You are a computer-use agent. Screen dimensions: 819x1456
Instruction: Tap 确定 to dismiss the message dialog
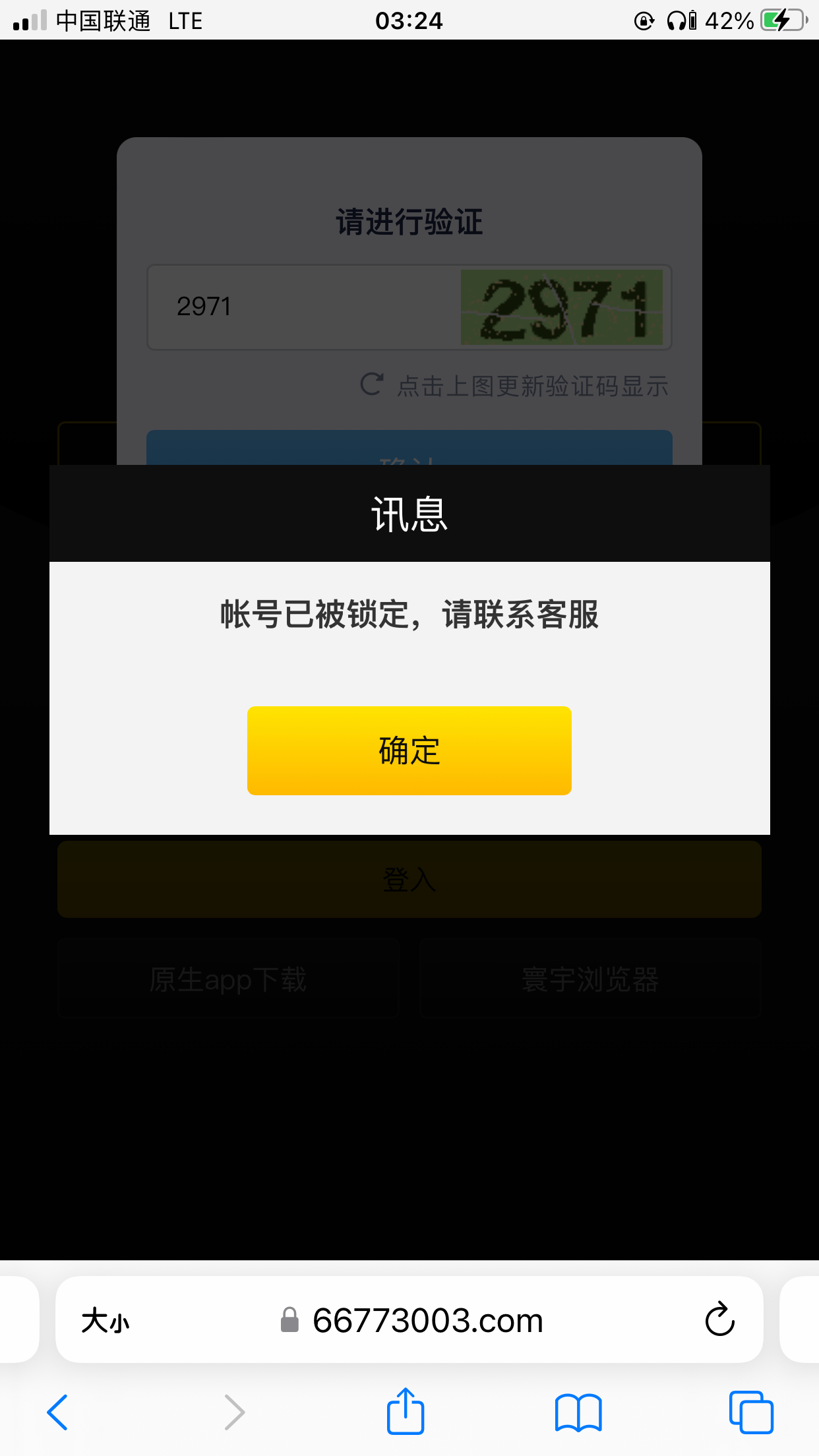pos(409,750)
